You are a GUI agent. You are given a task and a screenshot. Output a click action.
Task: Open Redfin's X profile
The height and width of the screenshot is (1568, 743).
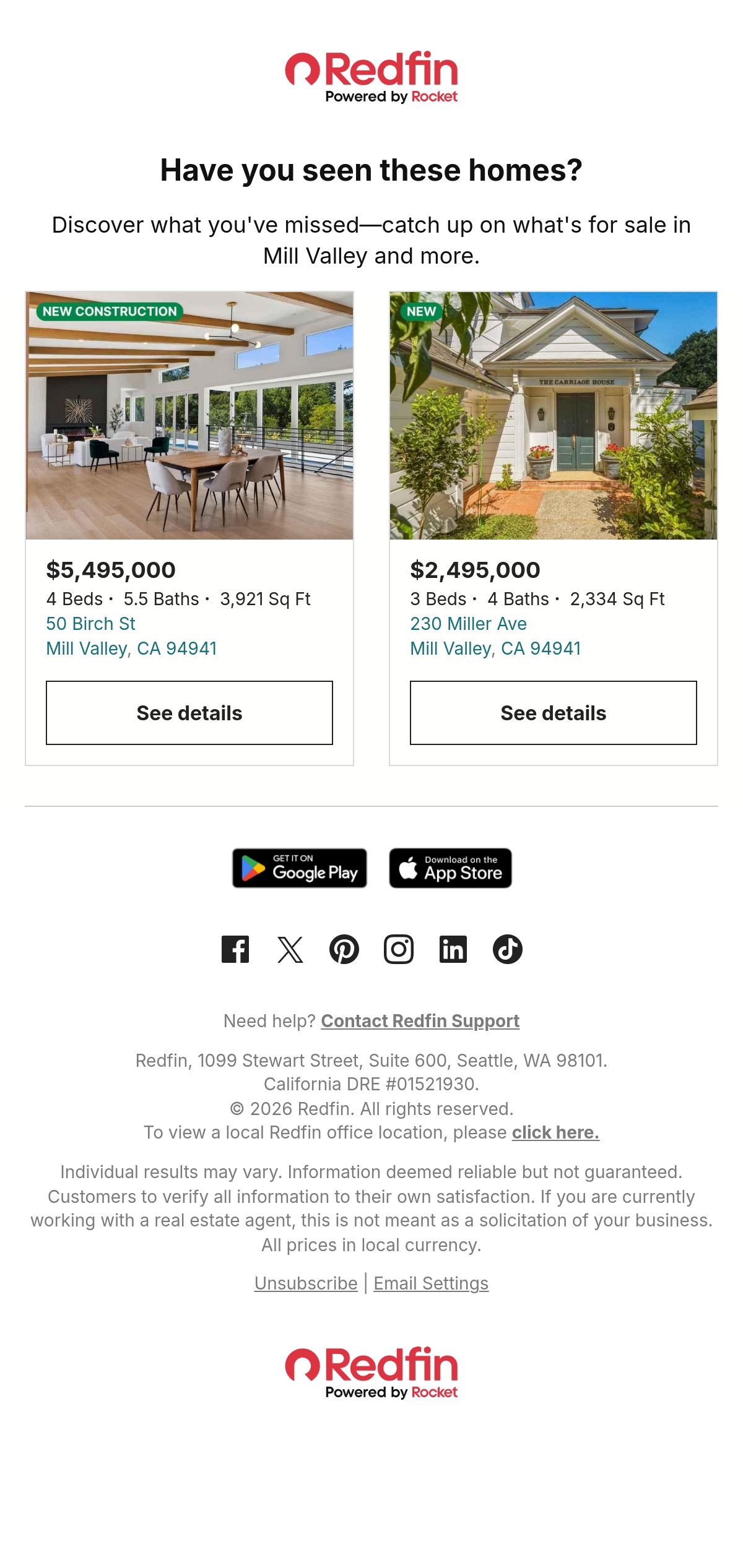(290, 949)
